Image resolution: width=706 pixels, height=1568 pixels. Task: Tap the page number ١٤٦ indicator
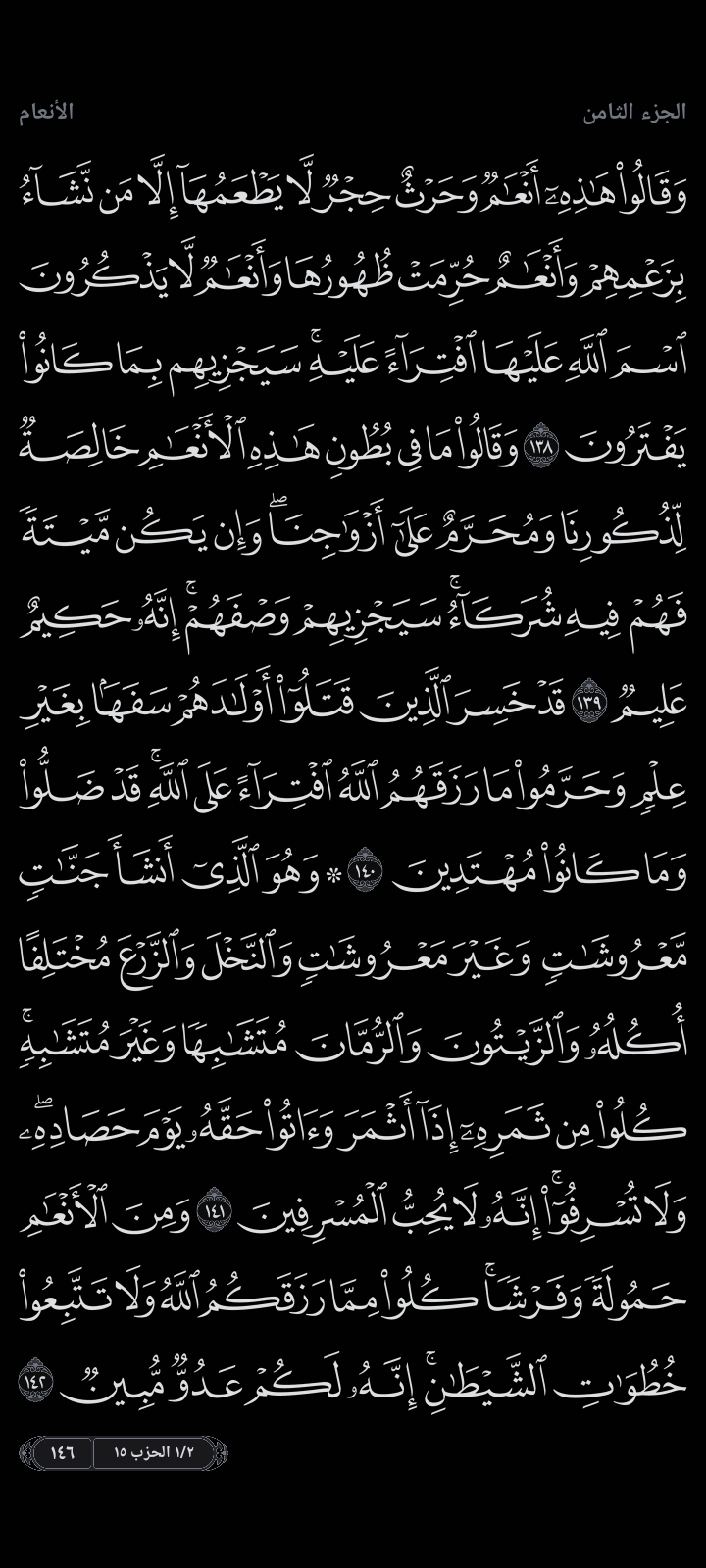pos(62,1451)
